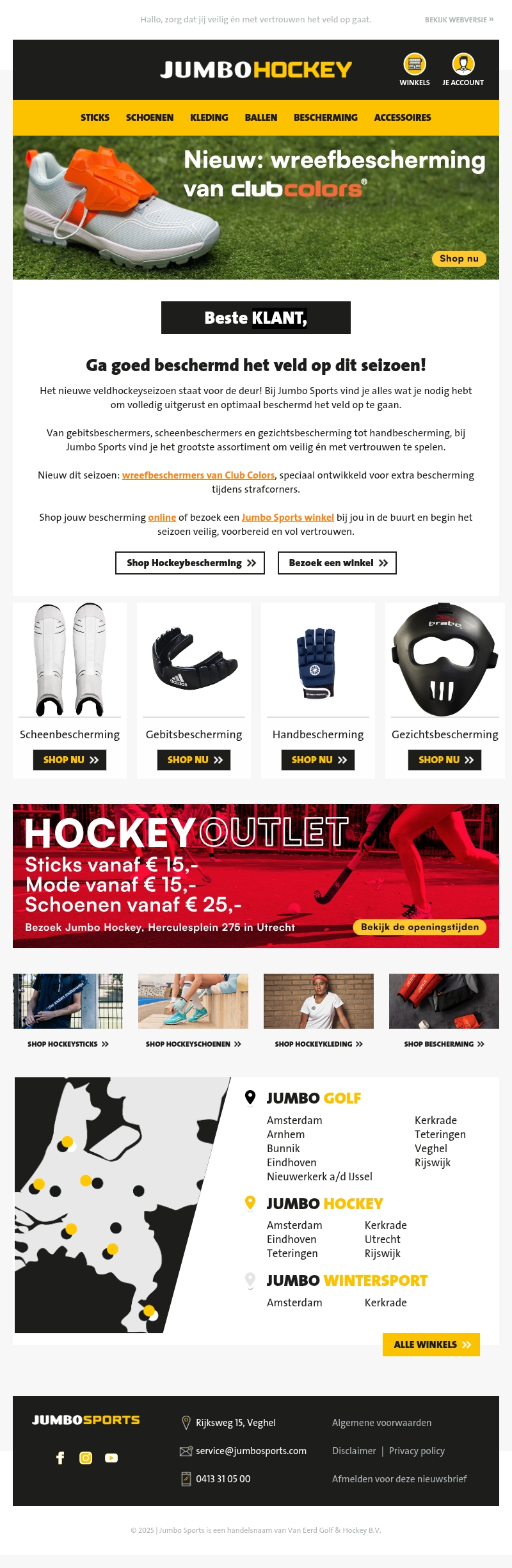Open Bekijk webversie link
512x1568 pixels.
click(459, 20)
